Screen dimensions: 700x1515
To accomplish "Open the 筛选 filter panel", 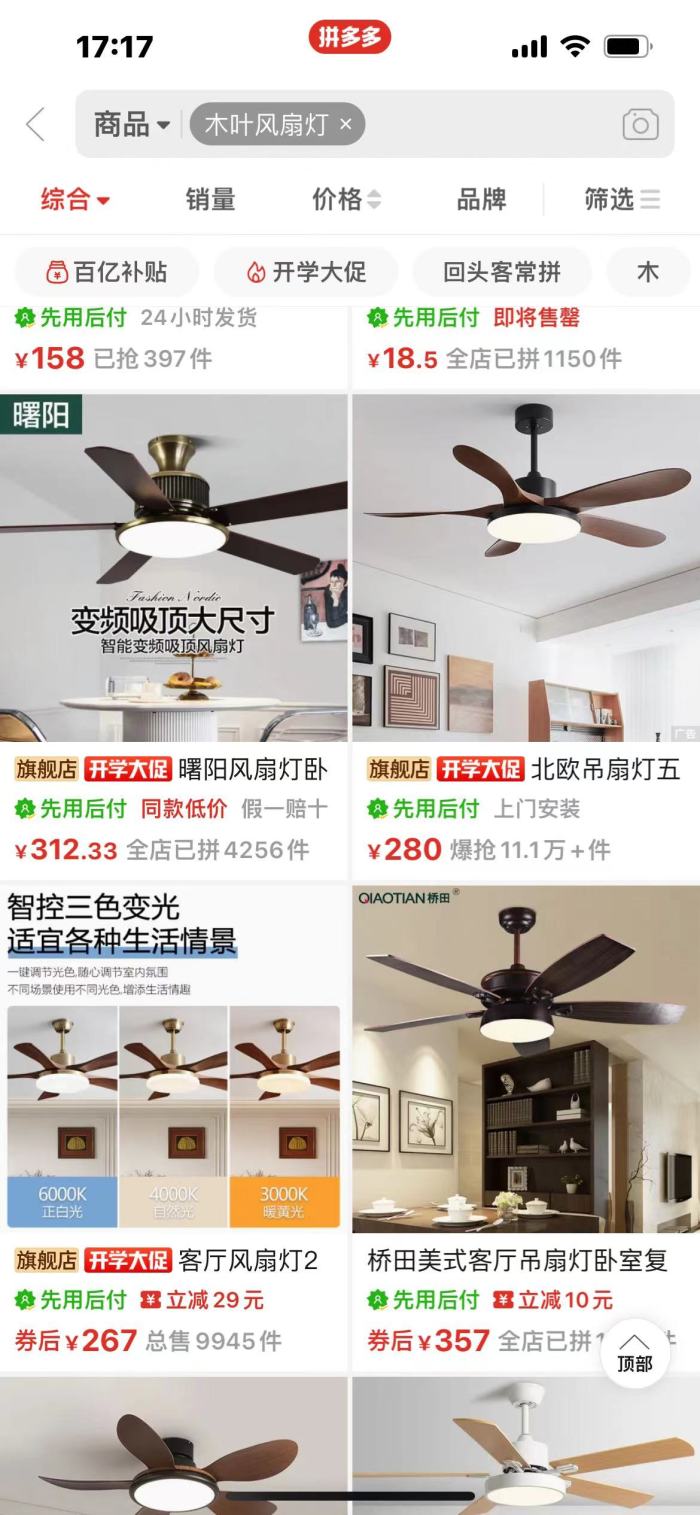I will (x=622, y=199).
